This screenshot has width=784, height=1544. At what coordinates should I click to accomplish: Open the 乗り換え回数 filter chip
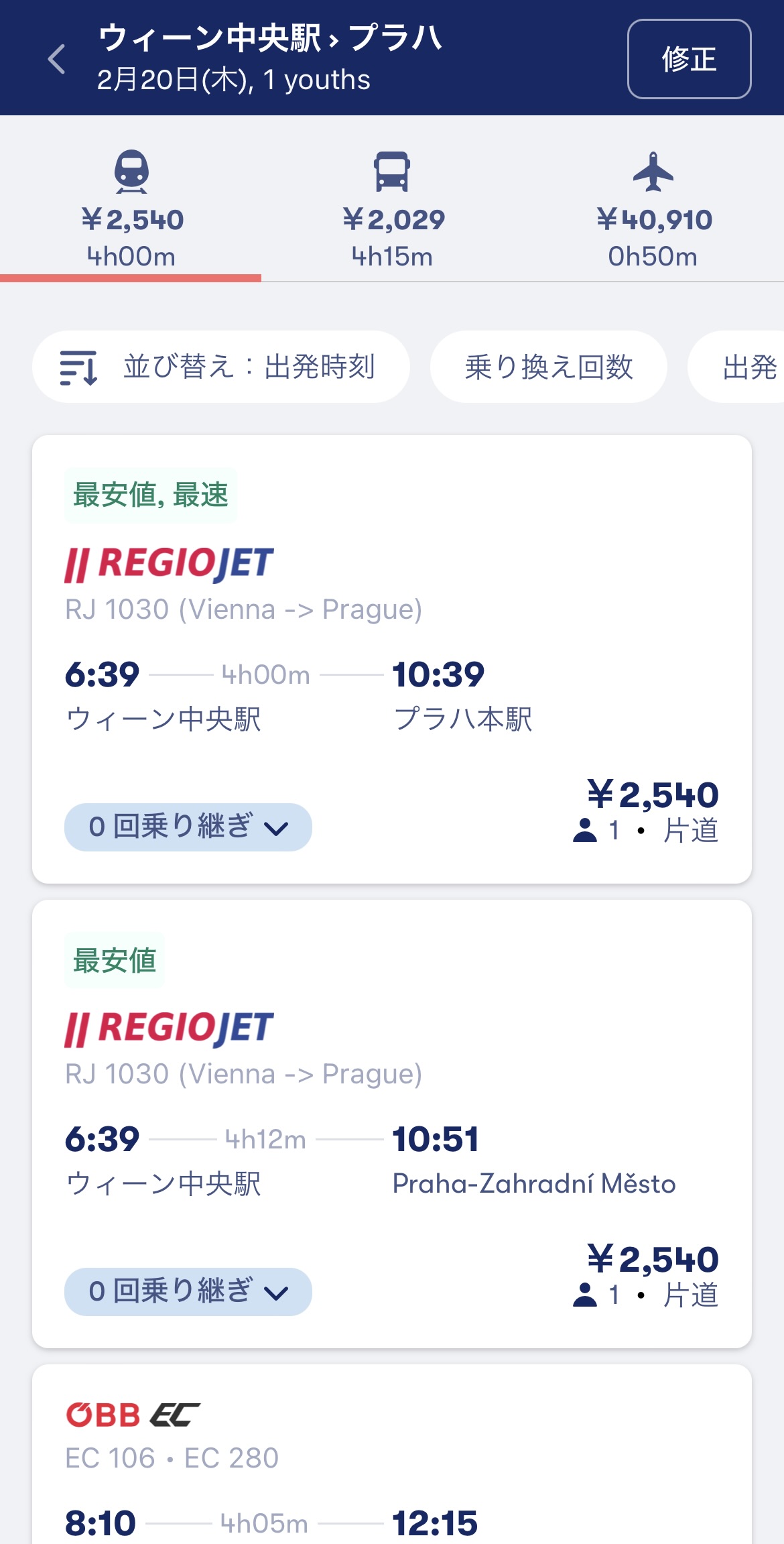point(548,367)
